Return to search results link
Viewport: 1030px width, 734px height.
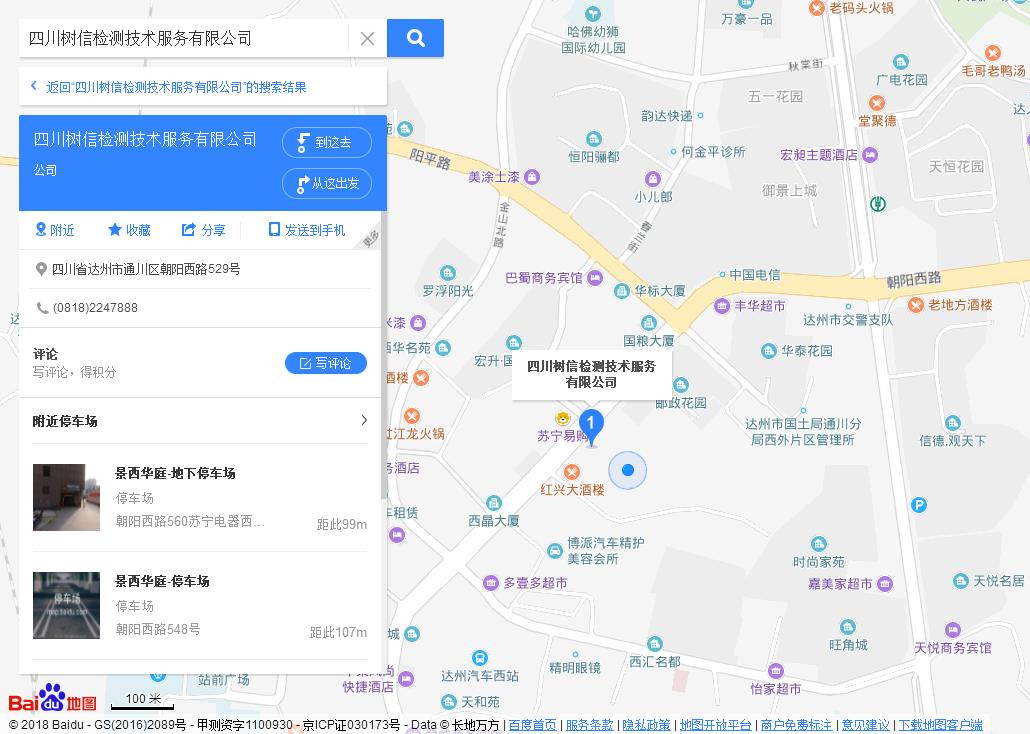click(x=175, y=87)
